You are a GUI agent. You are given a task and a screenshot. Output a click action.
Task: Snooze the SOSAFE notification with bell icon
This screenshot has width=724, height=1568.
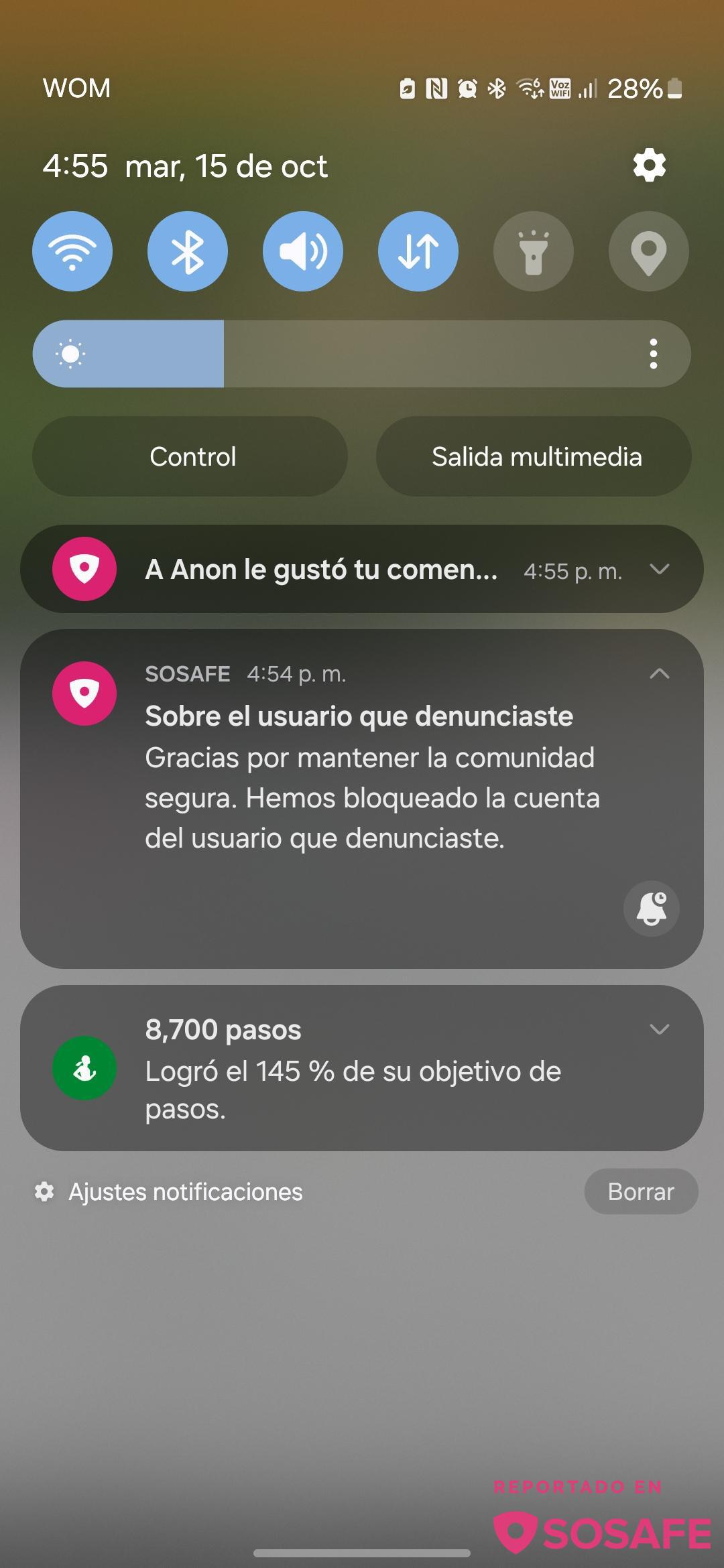[651, 909]
